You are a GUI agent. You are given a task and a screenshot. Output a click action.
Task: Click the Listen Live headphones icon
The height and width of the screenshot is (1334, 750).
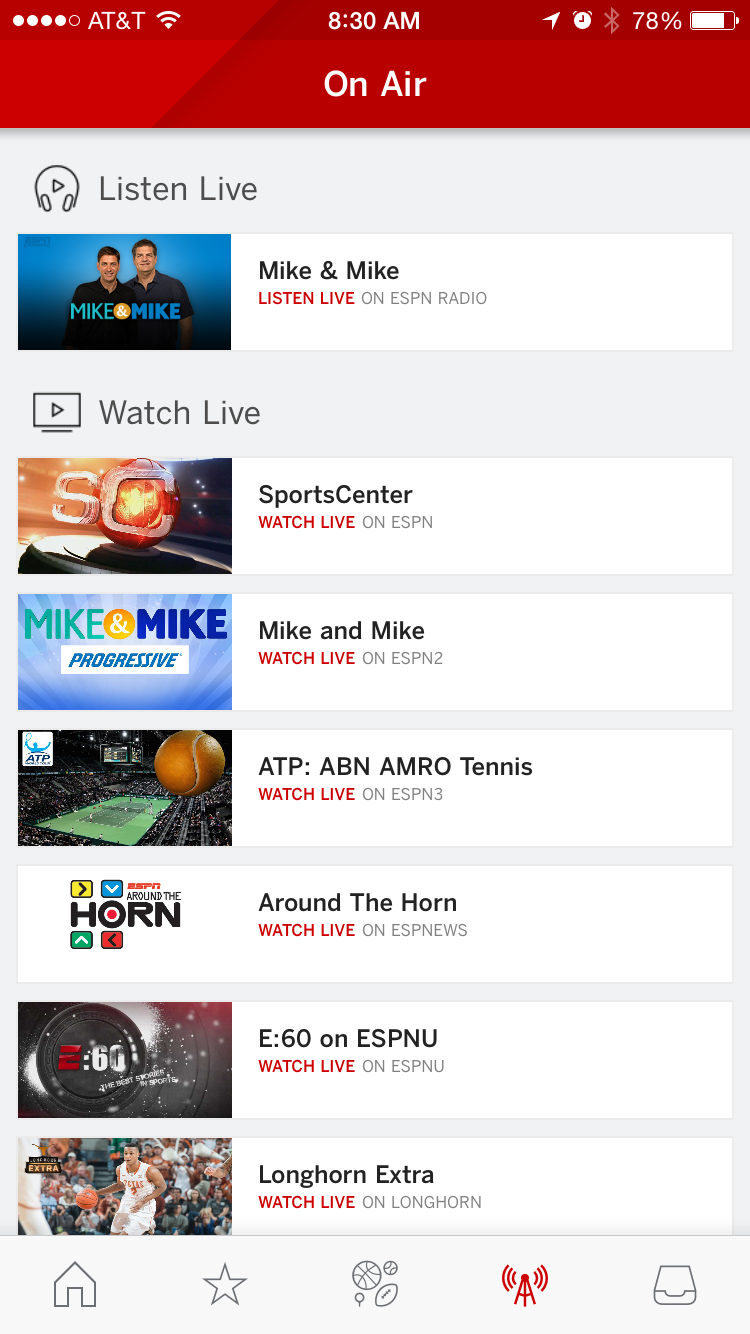pyautogui.click(x=55, y=188)
